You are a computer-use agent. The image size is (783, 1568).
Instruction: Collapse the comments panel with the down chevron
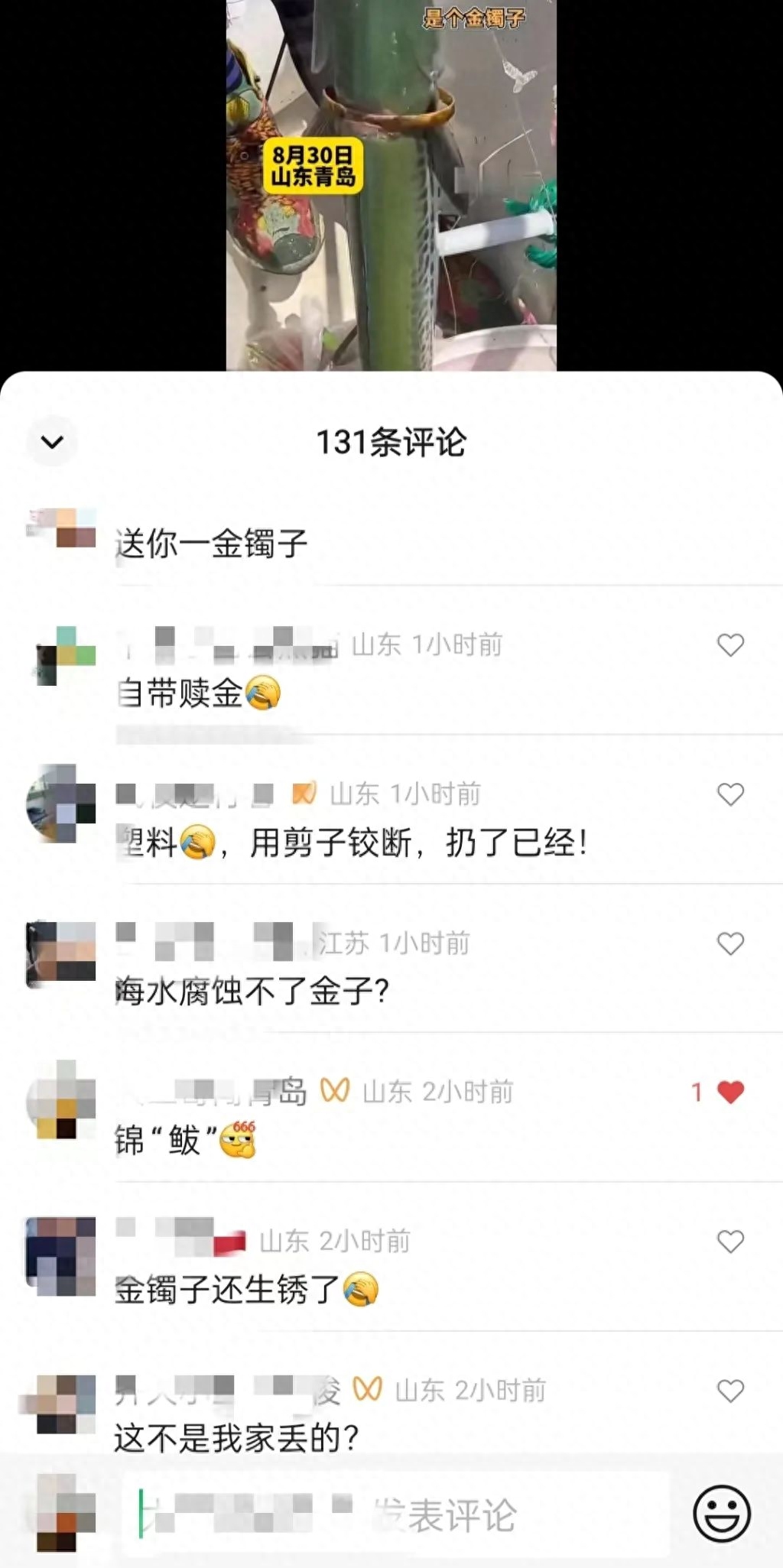(52, 441)
